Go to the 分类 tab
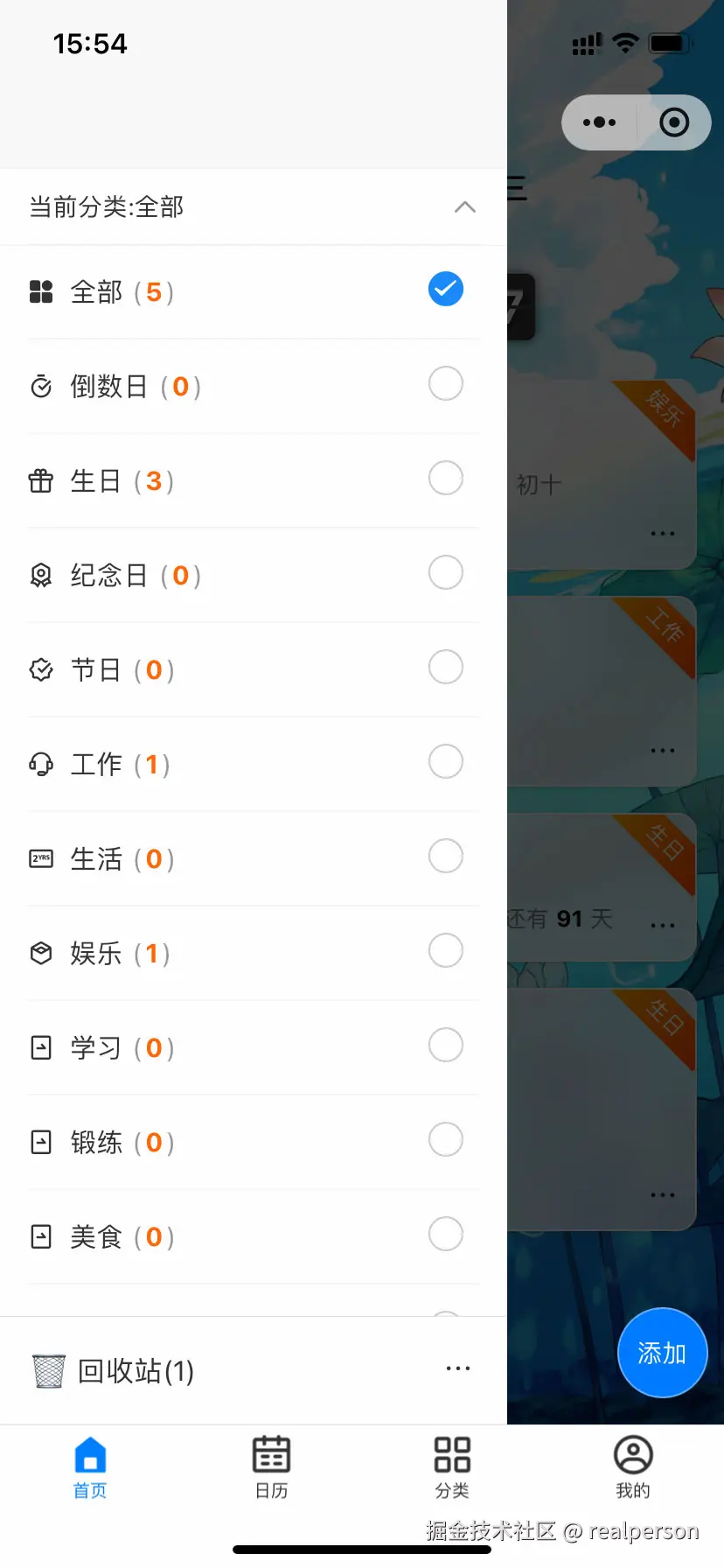This screenshot has height=1568, width=724. 452,1467
